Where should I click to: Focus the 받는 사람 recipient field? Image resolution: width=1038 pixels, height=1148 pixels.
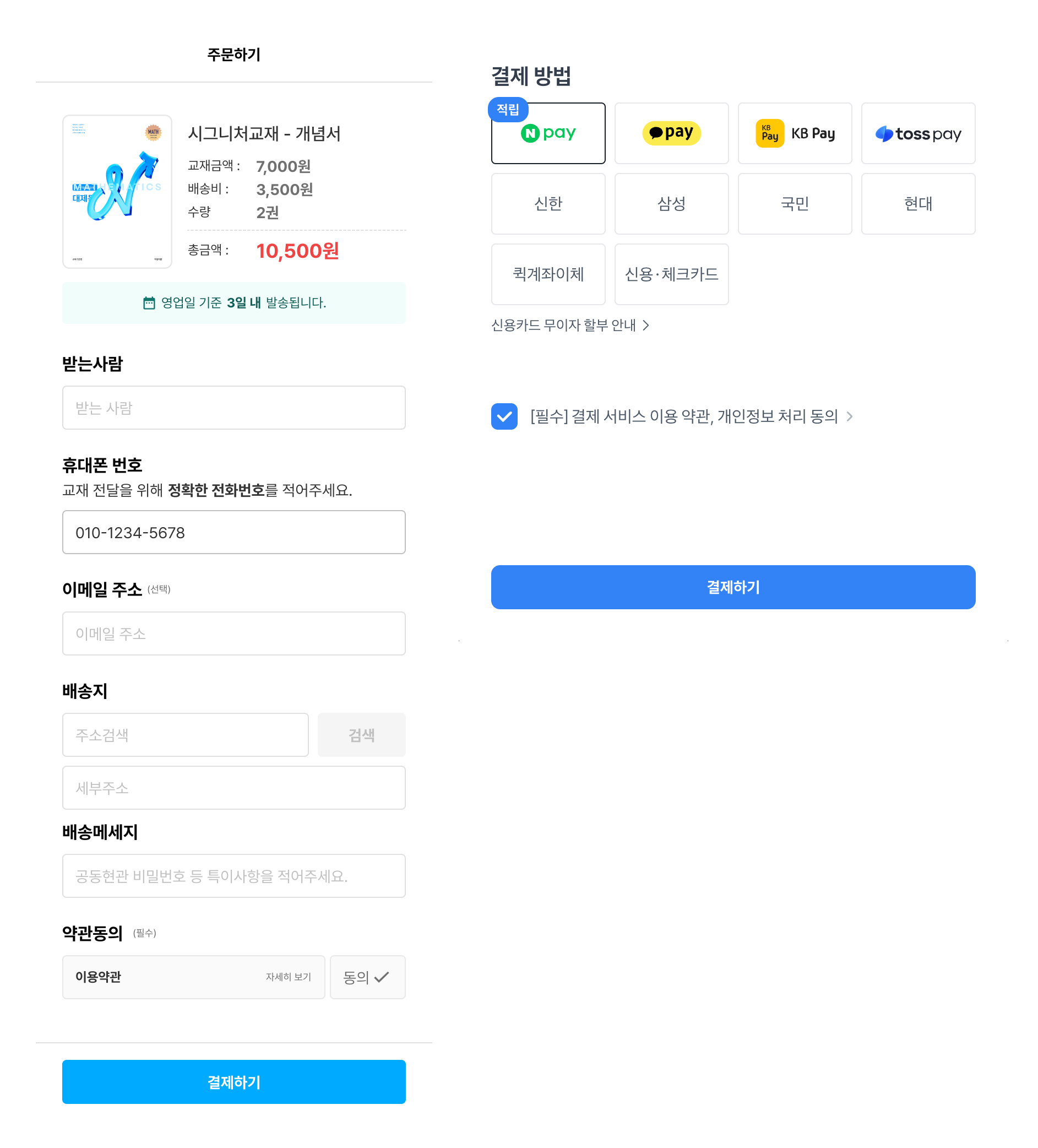pyautogui.click(x=234, y=408)
